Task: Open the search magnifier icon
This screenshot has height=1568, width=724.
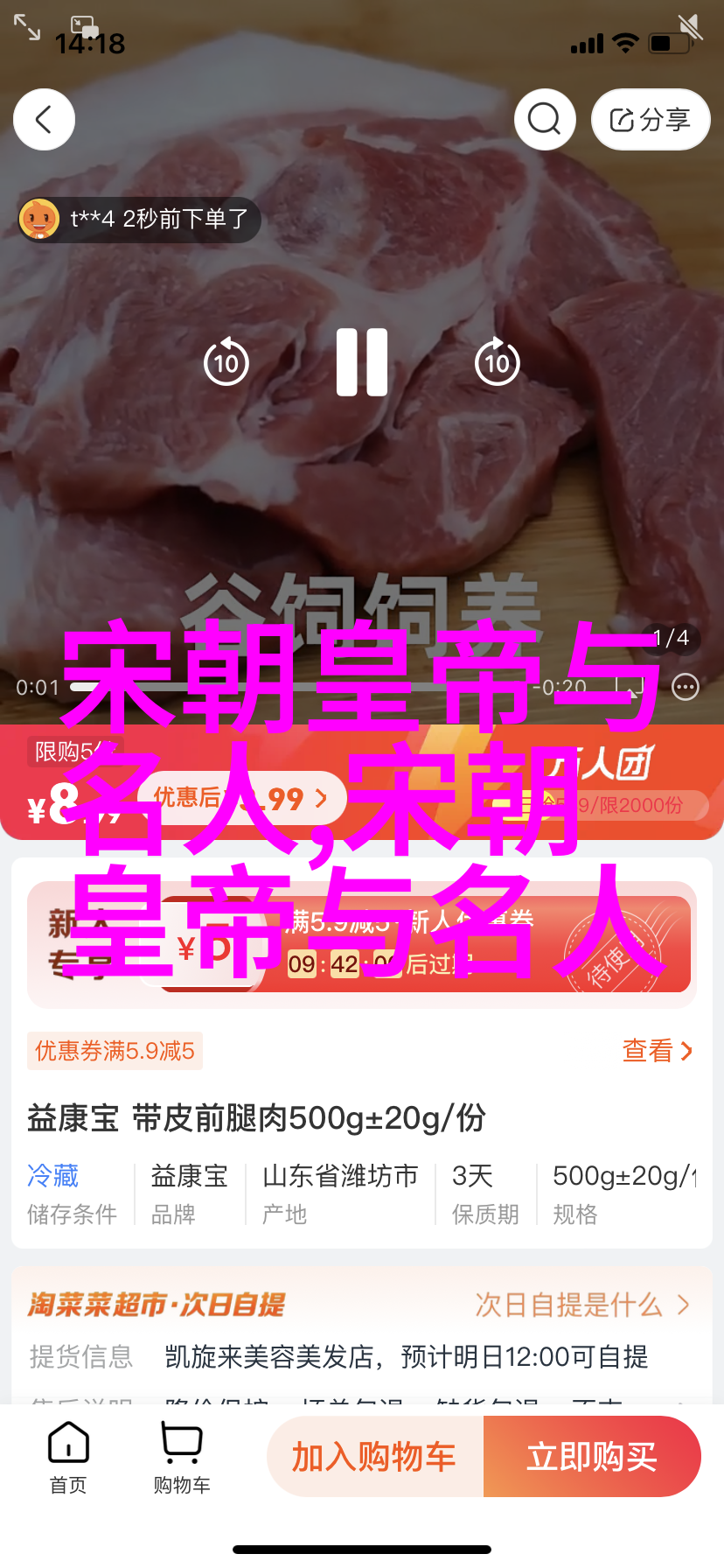Action: click(x=544, y=119)
